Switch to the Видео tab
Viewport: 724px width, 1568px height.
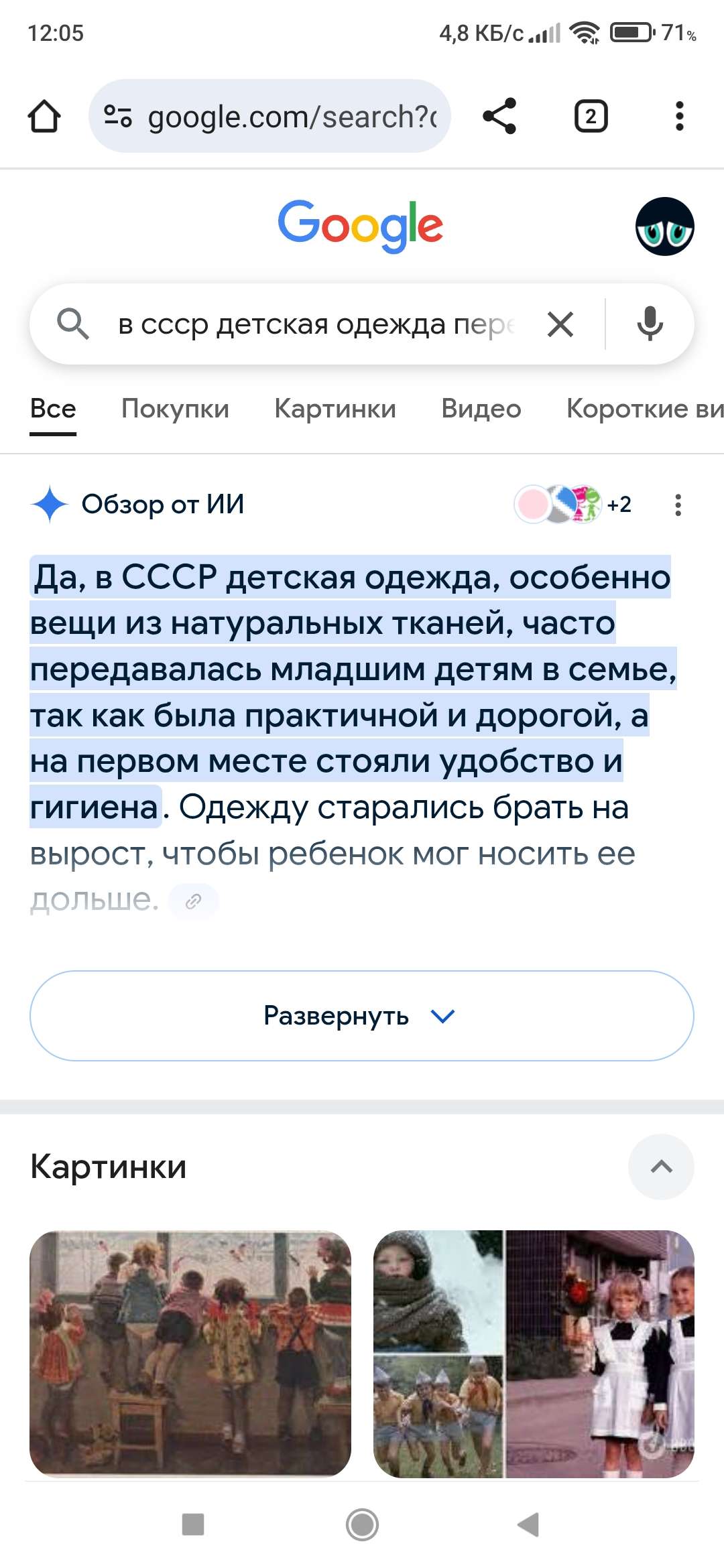point(481,409)
